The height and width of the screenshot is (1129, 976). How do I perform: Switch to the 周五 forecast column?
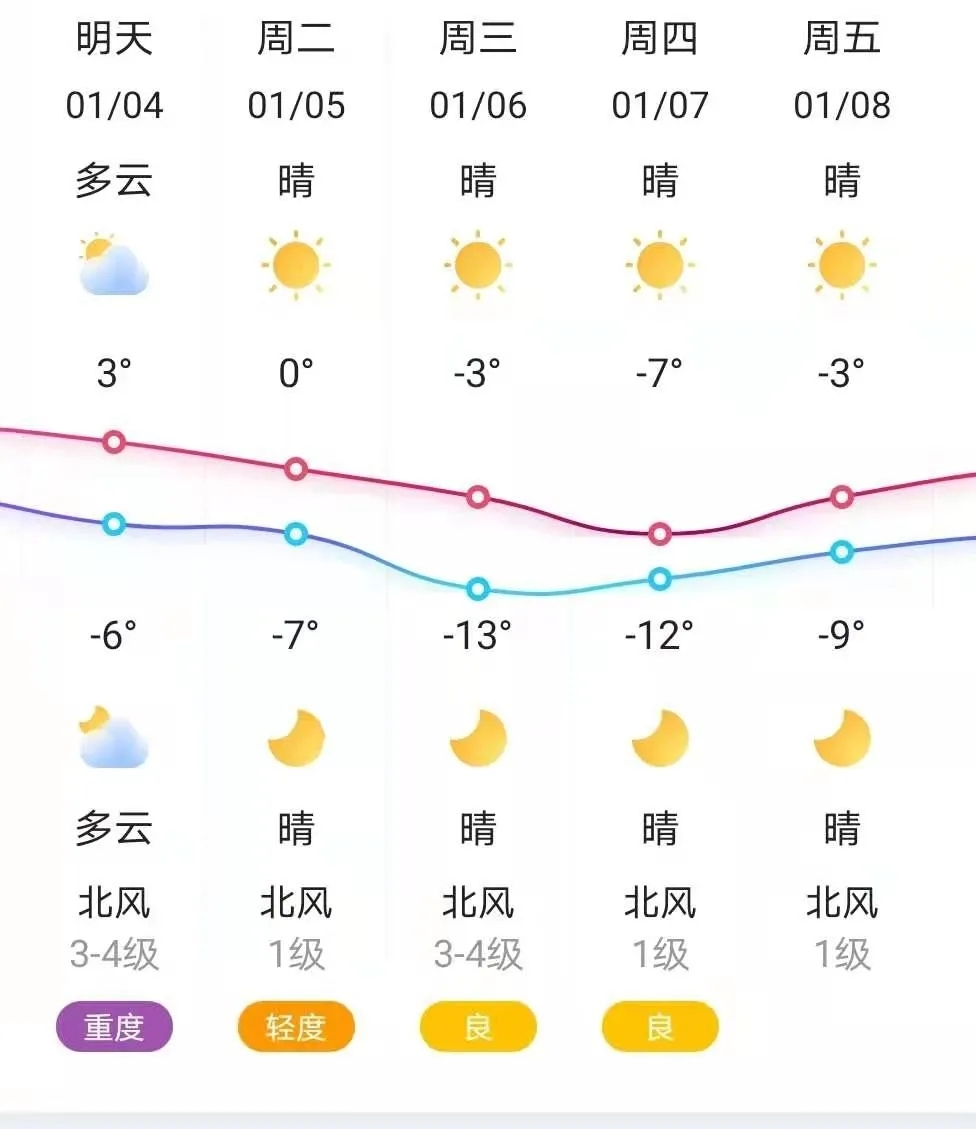[841, 70]
